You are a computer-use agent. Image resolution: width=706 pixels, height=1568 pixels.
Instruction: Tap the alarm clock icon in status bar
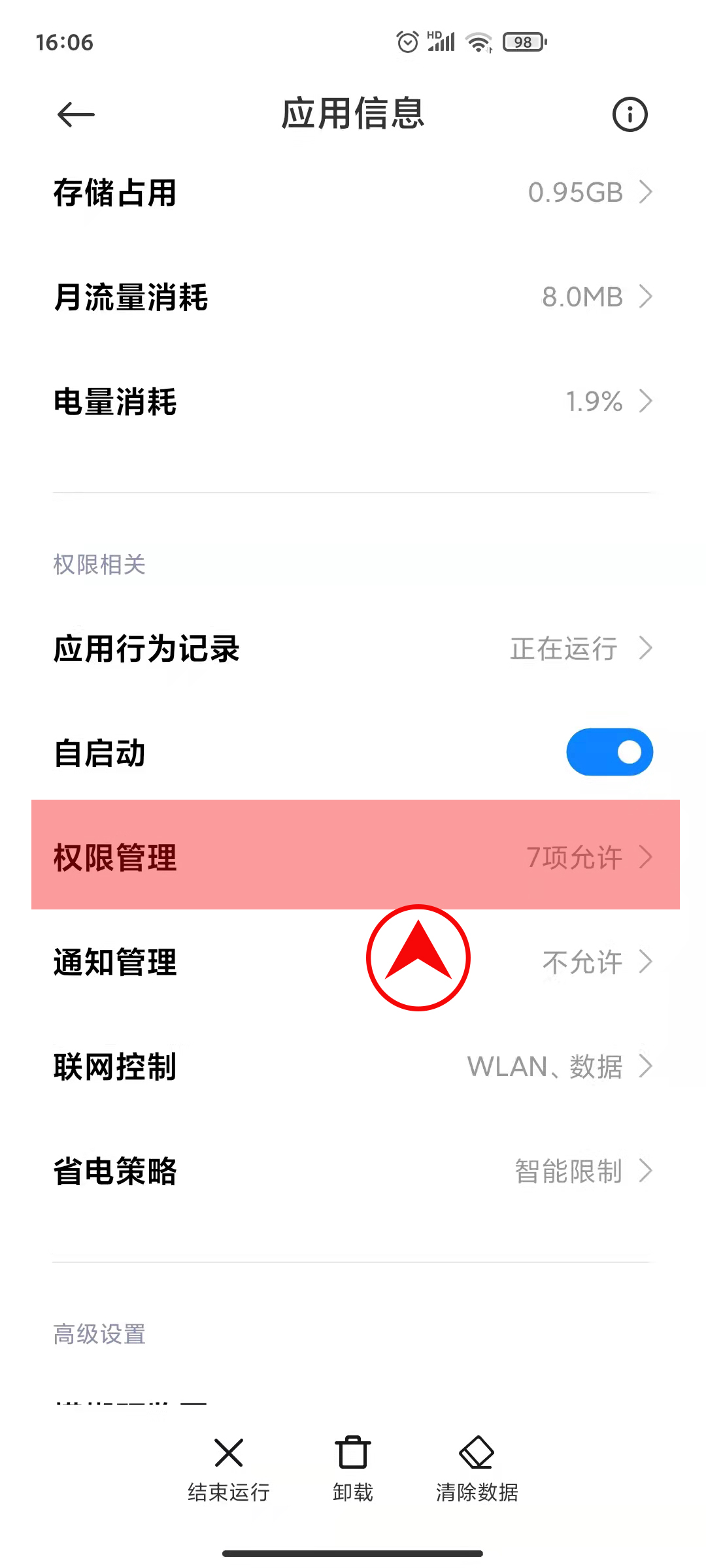pyautogui.click(x=407, y=41)
